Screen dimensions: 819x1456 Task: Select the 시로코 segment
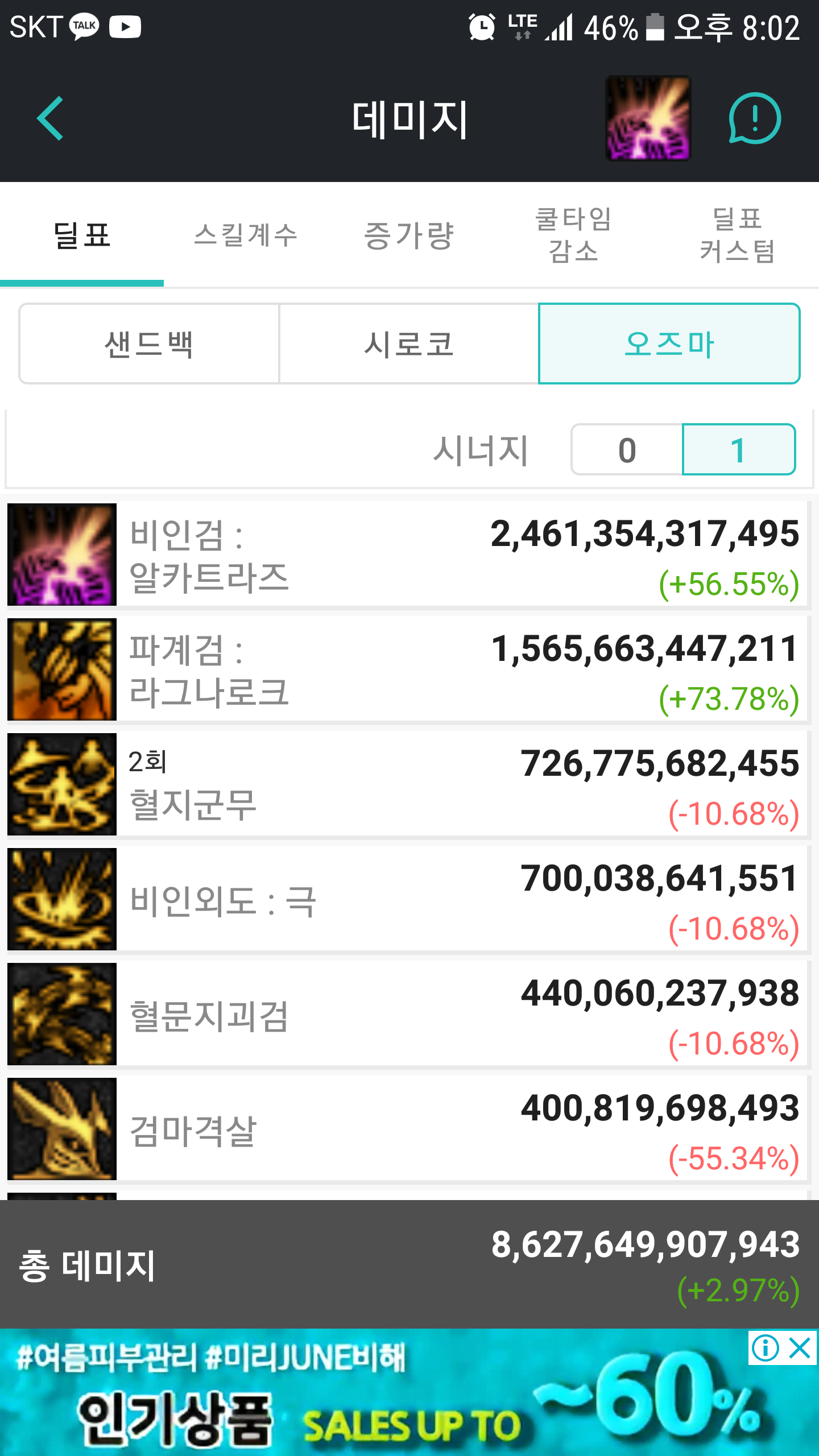coord(409,344)
